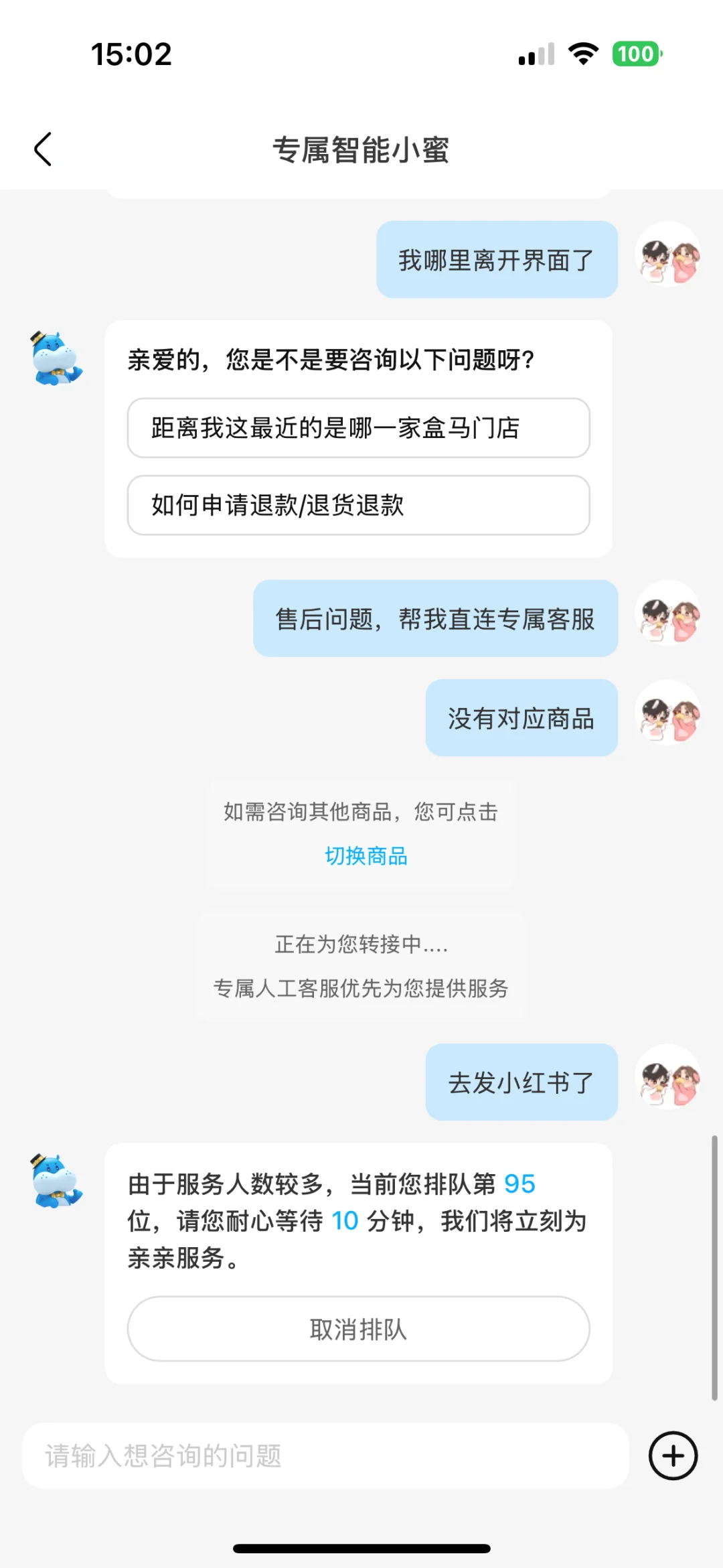Cancel the queue with 取消排队
This screenshot has width=723, height=1568.
click(358, 1329)
